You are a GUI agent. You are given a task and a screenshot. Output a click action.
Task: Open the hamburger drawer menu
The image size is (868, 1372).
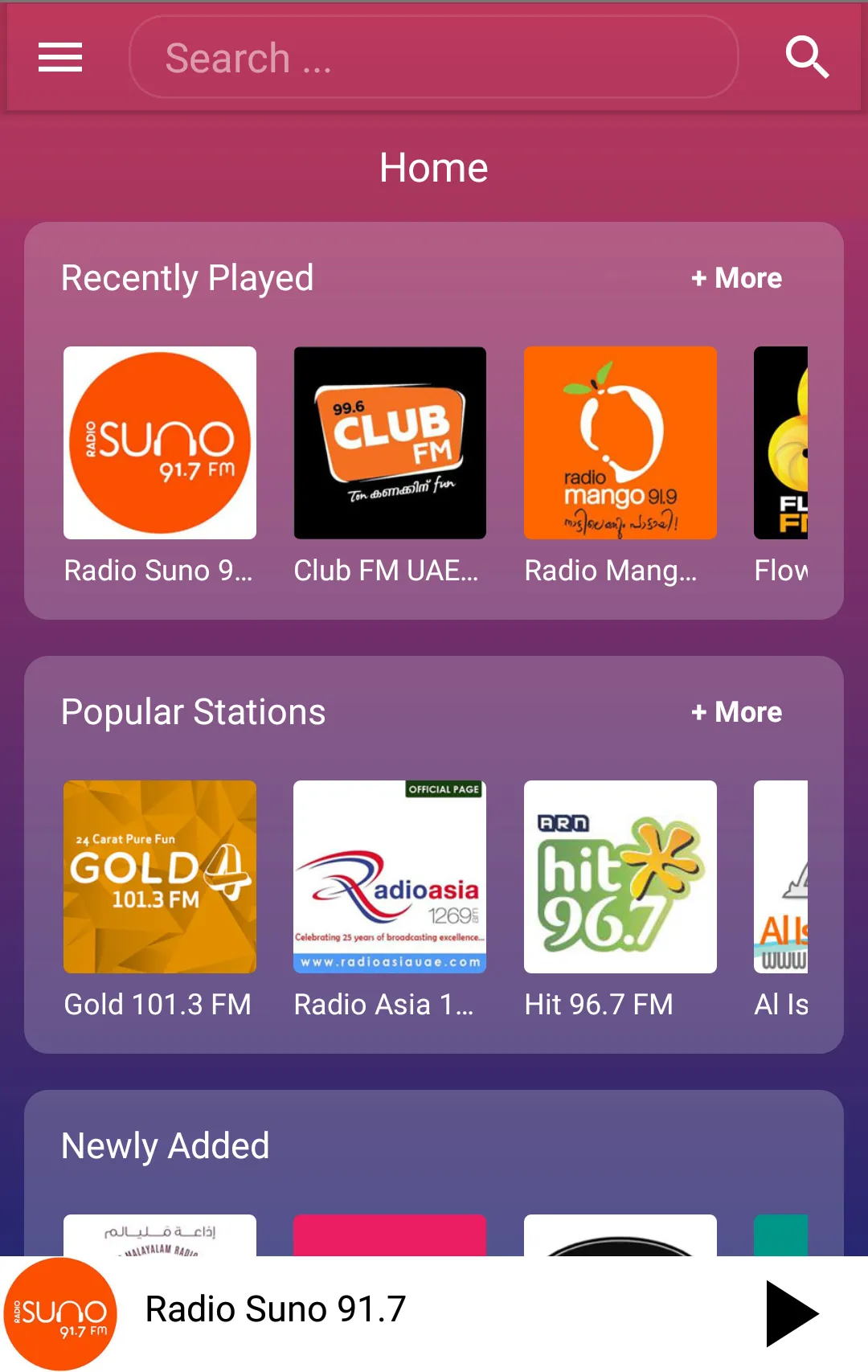point(60,58)
